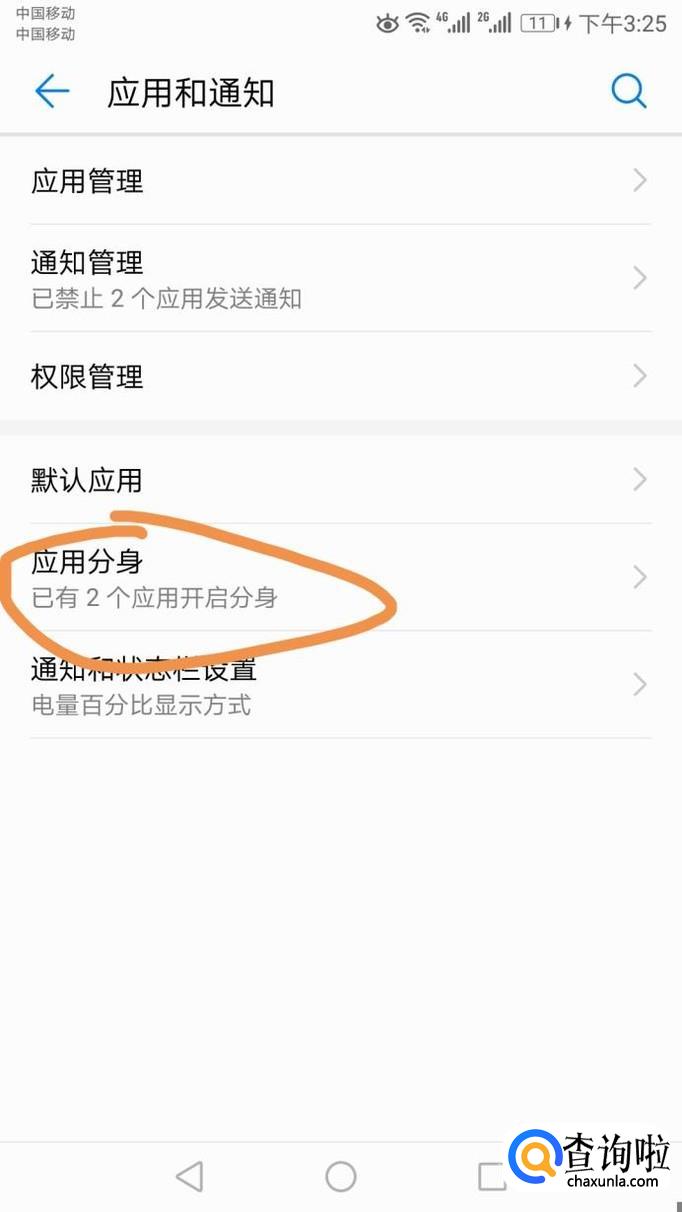Screen dimensions: 682x1212
Task: Open search via the magnifier icon
Action: tap(629, 92)
